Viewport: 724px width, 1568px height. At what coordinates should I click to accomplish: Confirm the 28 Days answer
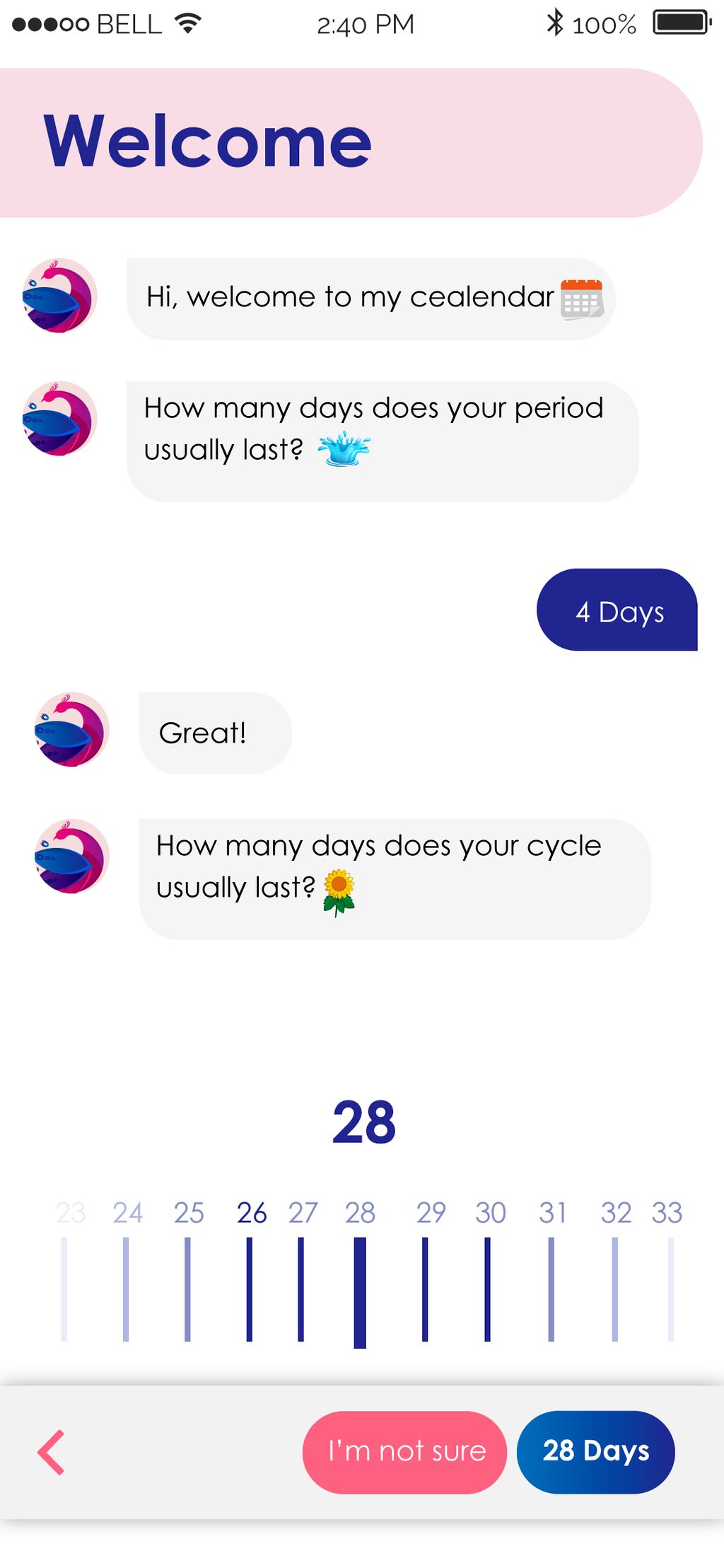tap(595, 1452)
